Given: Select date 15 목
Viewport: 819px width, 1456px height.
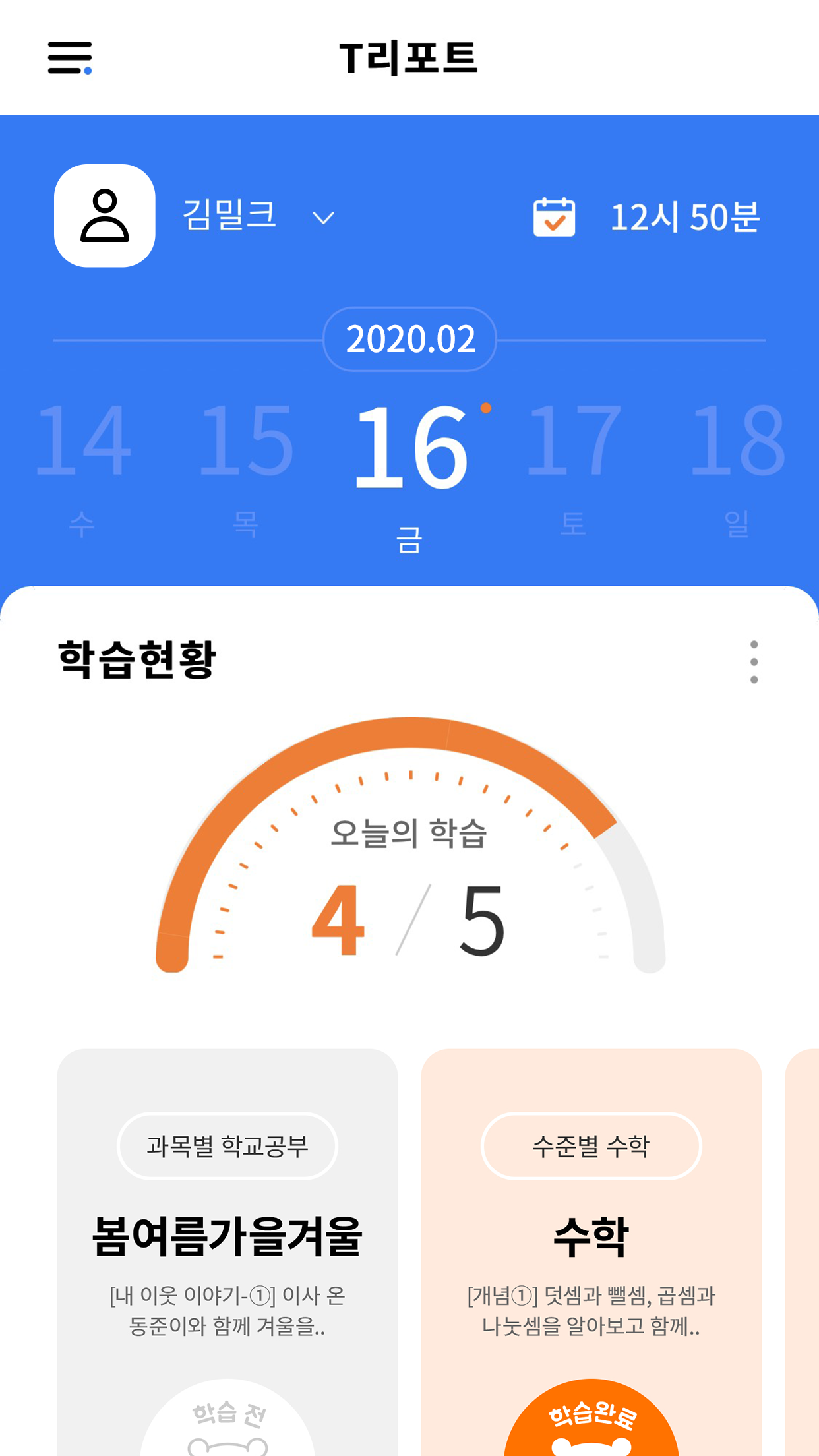Looking at the screenshot, I should pos(246,468).
